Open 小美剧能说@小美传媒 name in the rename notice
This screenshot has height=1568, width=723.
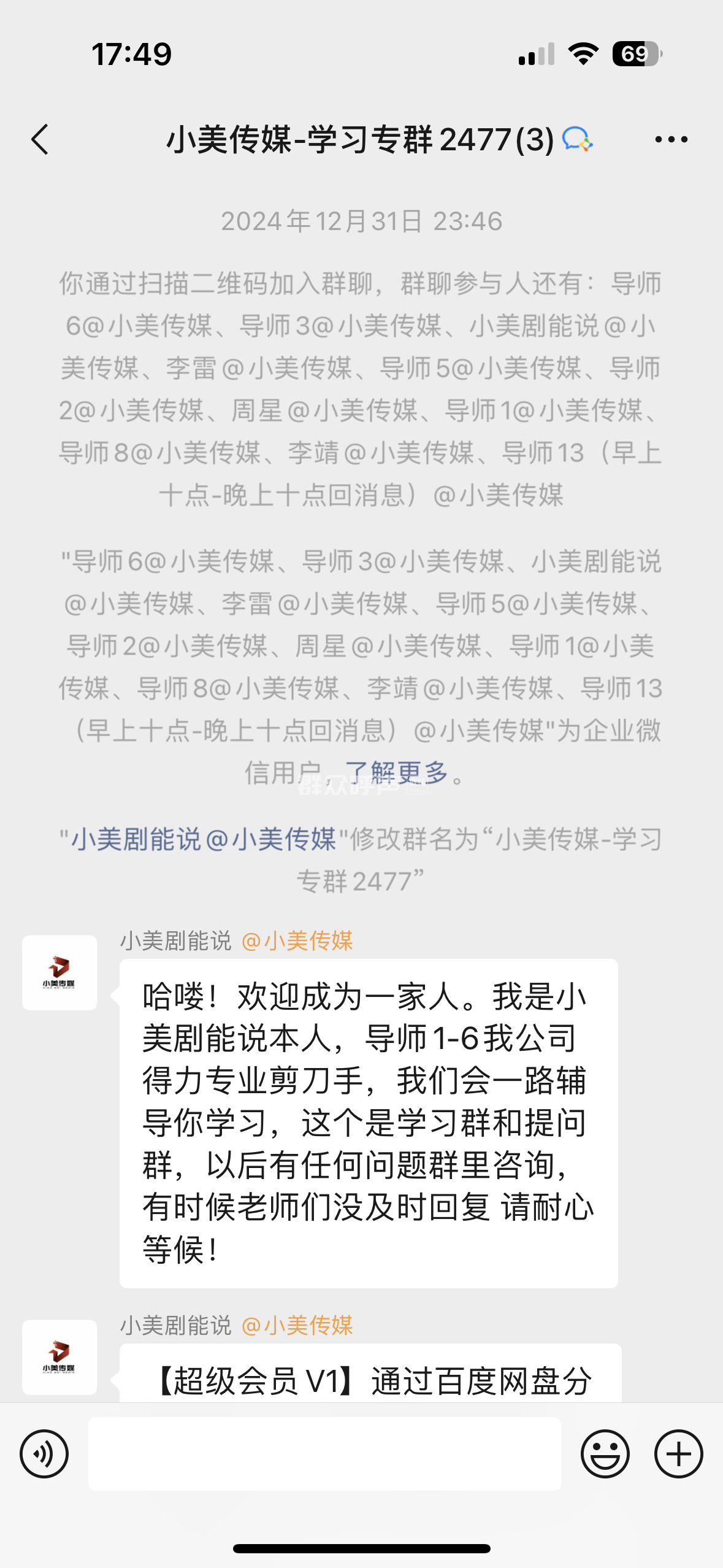204,839
